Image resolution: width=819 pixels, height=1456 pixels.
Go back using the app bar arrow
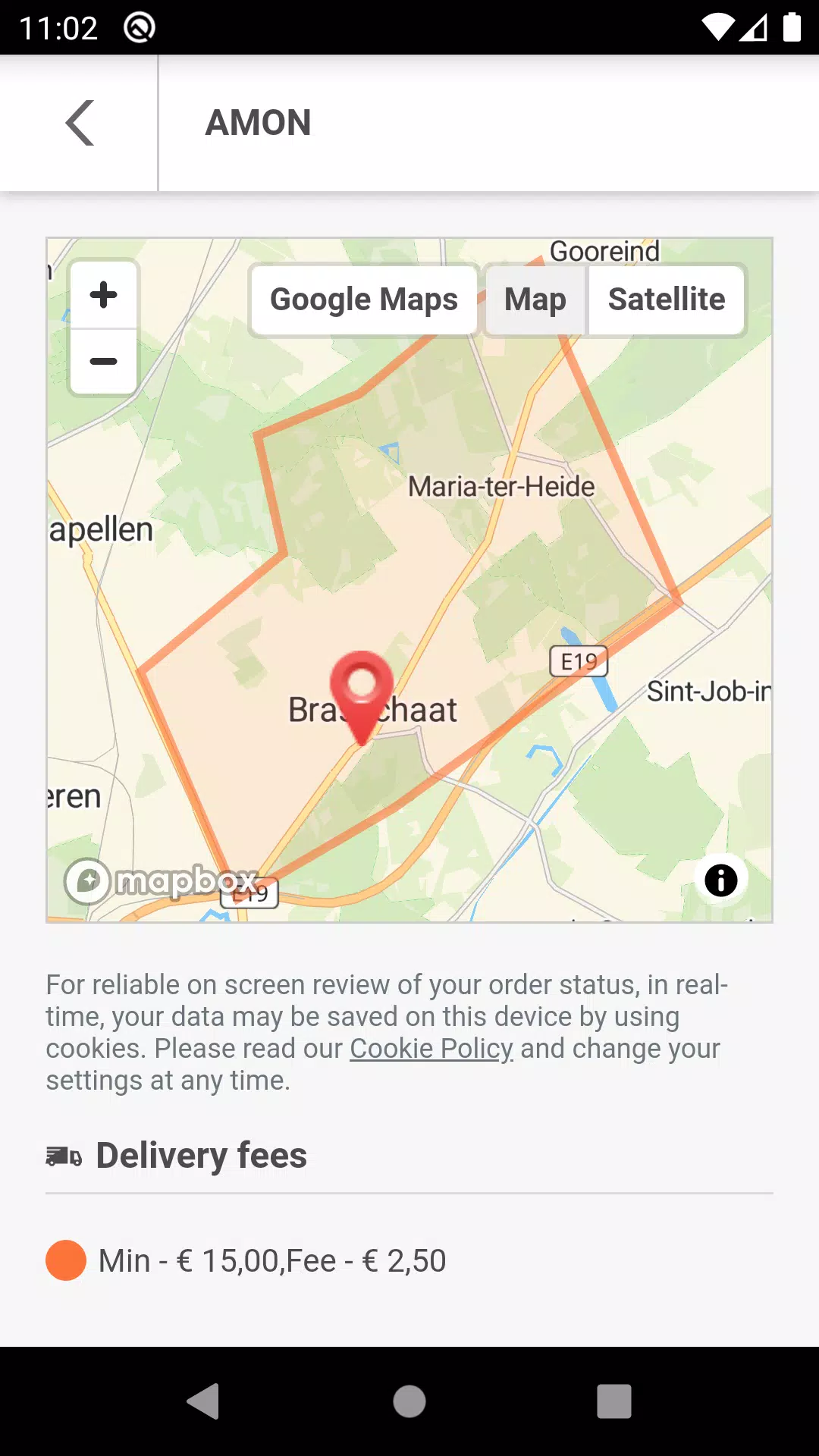point(79,123)
